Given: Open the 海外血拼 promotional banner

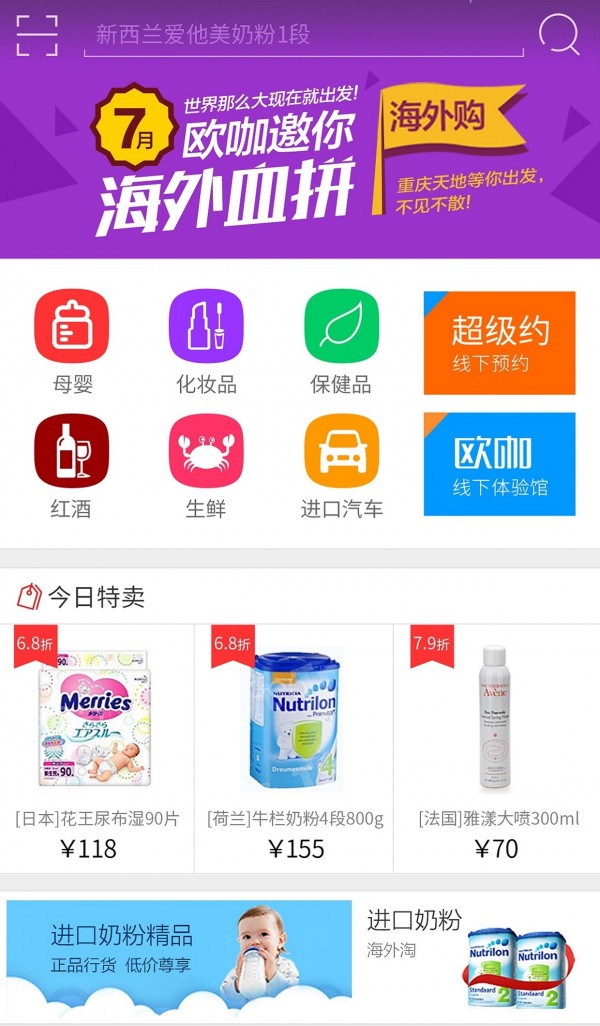Looking at the screenshot, I should [x=300, y=160].
